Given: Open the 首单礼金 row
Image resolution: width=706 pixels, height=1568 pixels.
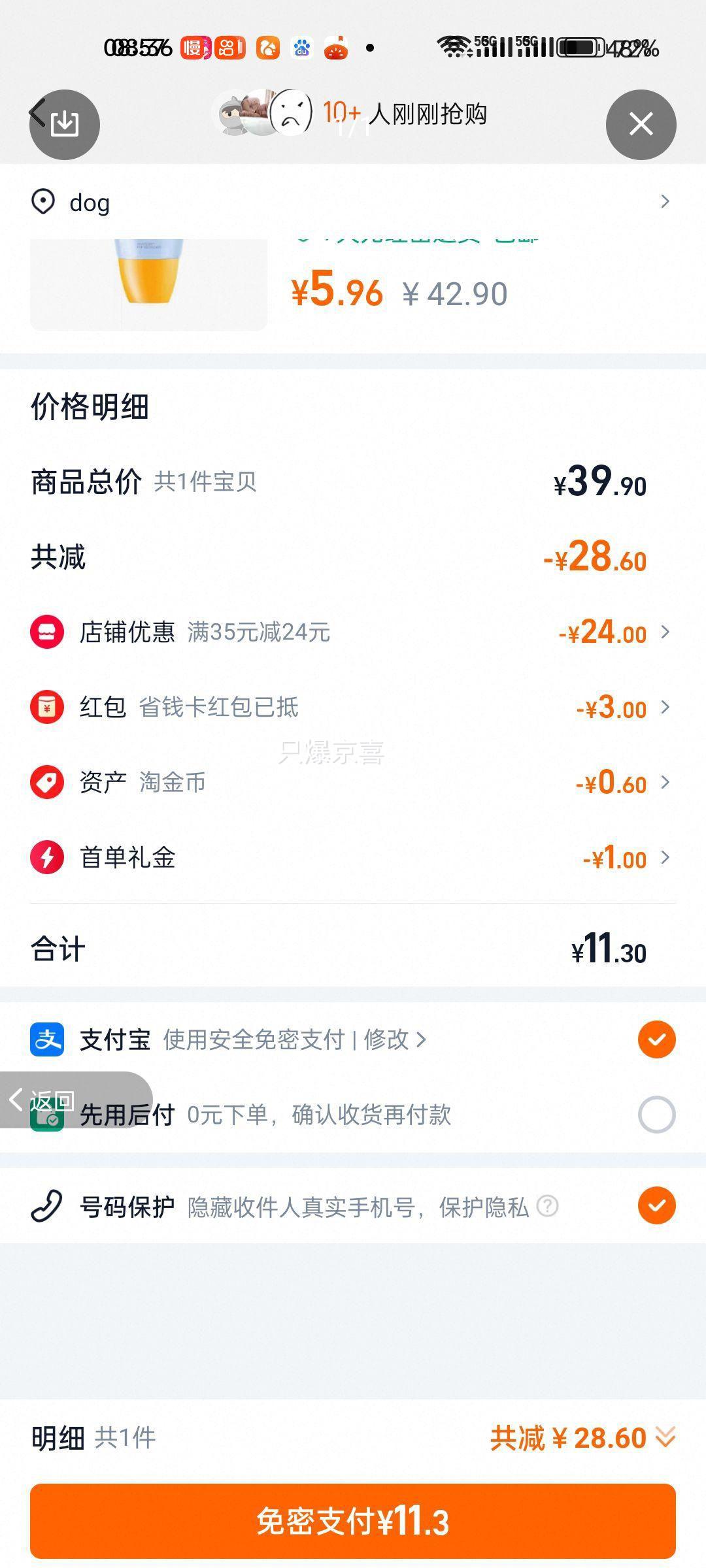Looking at the screenshot, I should point(353,857).
